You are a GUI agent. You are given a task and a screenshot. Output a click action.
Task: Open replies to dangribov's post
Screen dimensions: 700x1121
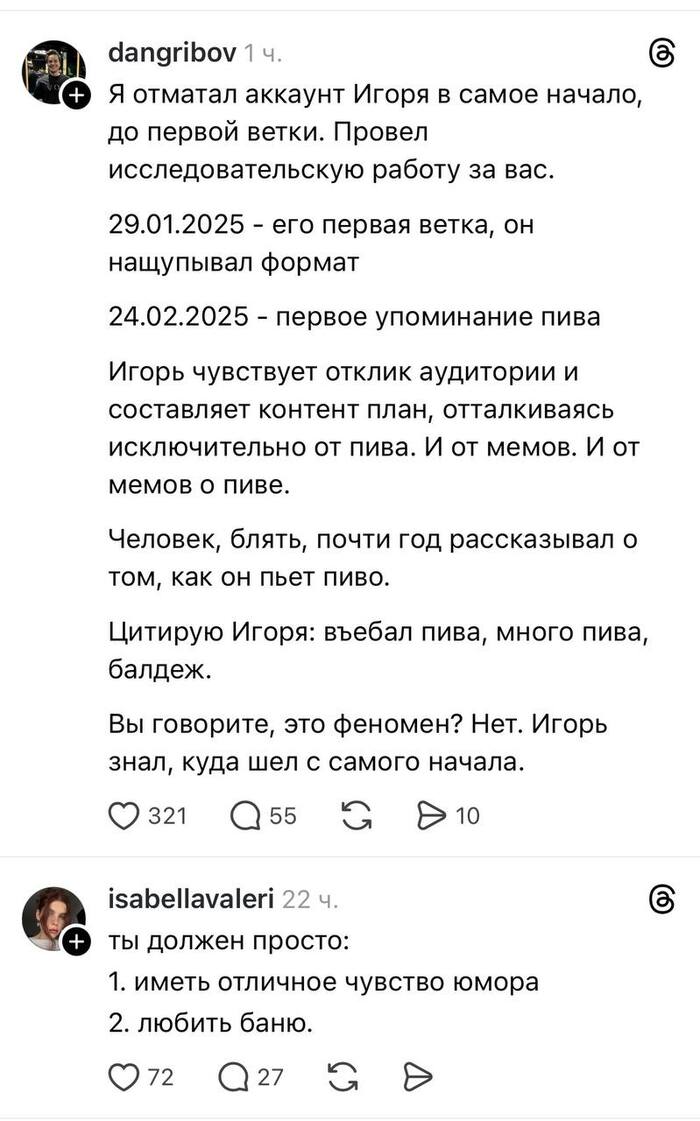click(246, 816)
